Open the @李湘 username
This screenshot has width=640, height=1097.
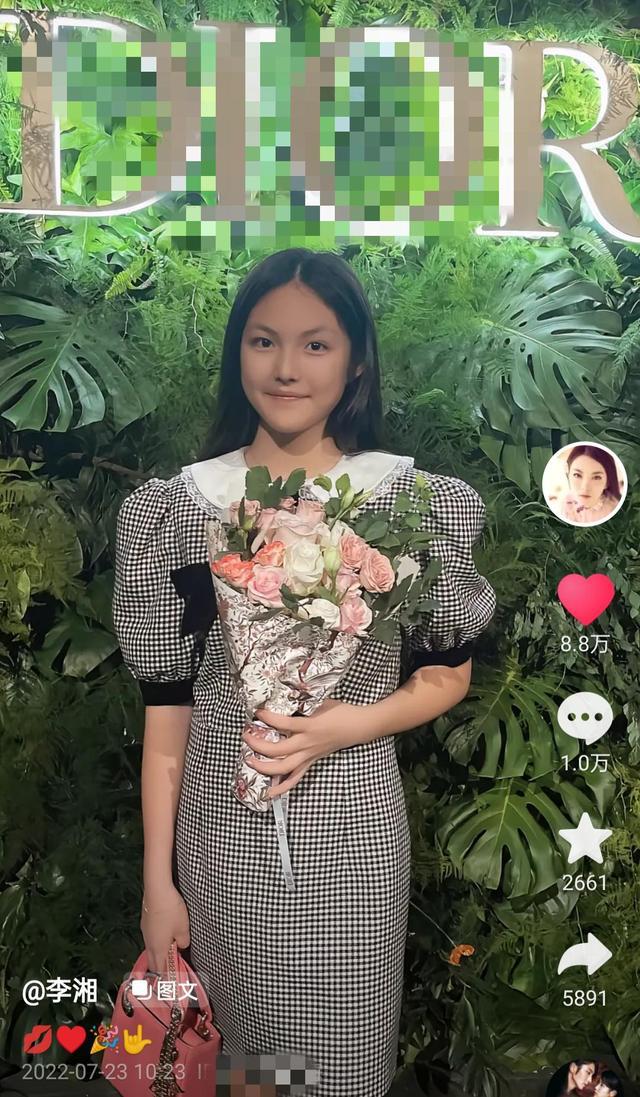coord(60,991)
